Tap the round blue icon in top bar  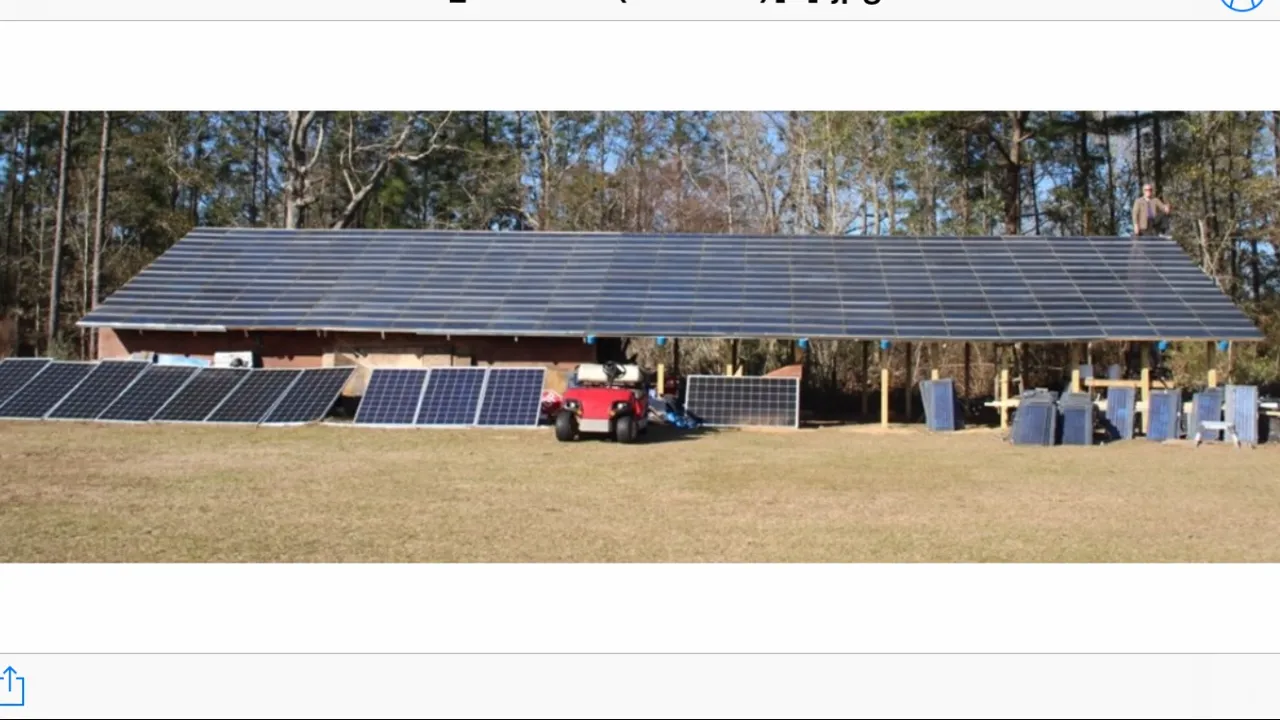tap(1242, 3)
